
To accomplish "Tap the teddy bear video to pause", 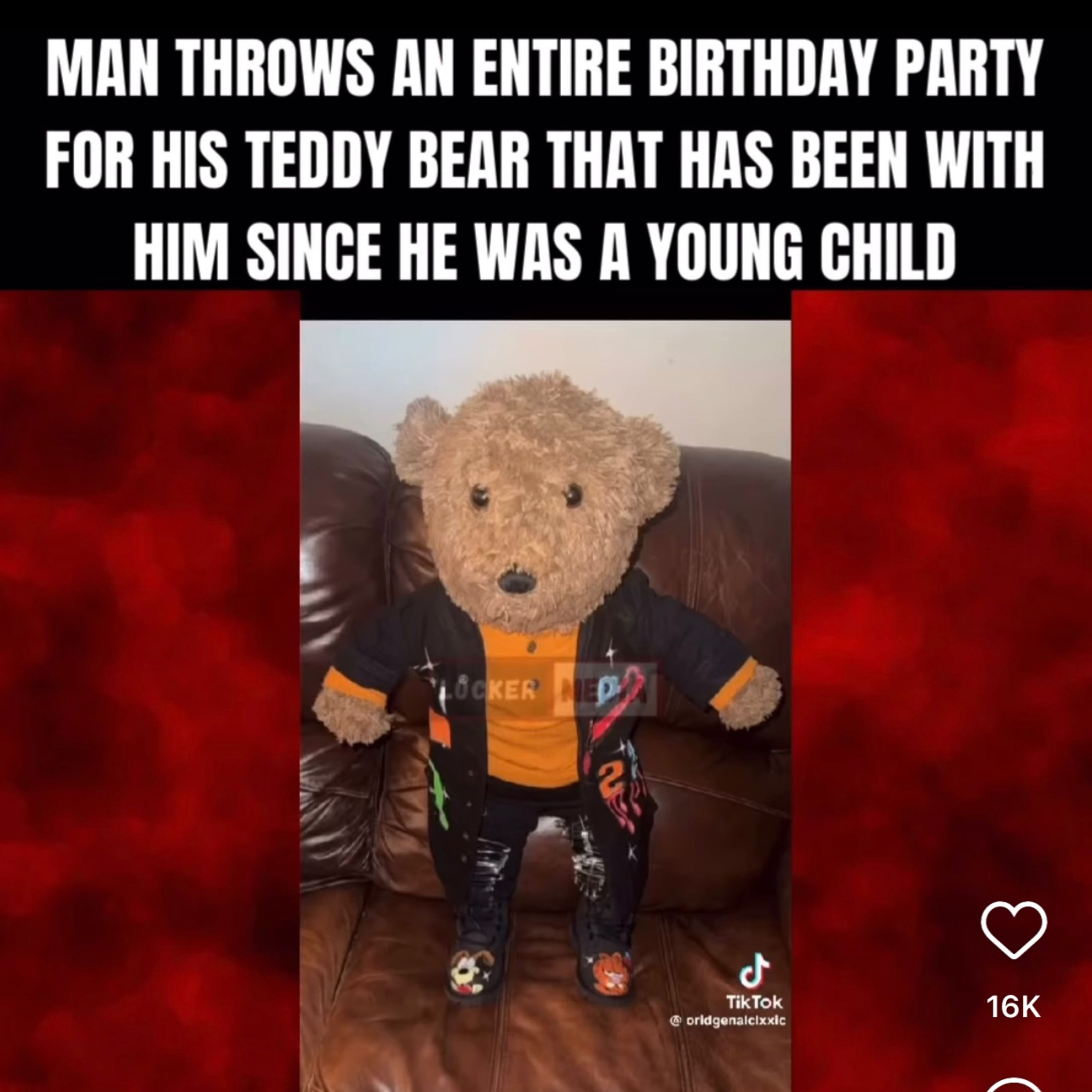I will (545, 650).
